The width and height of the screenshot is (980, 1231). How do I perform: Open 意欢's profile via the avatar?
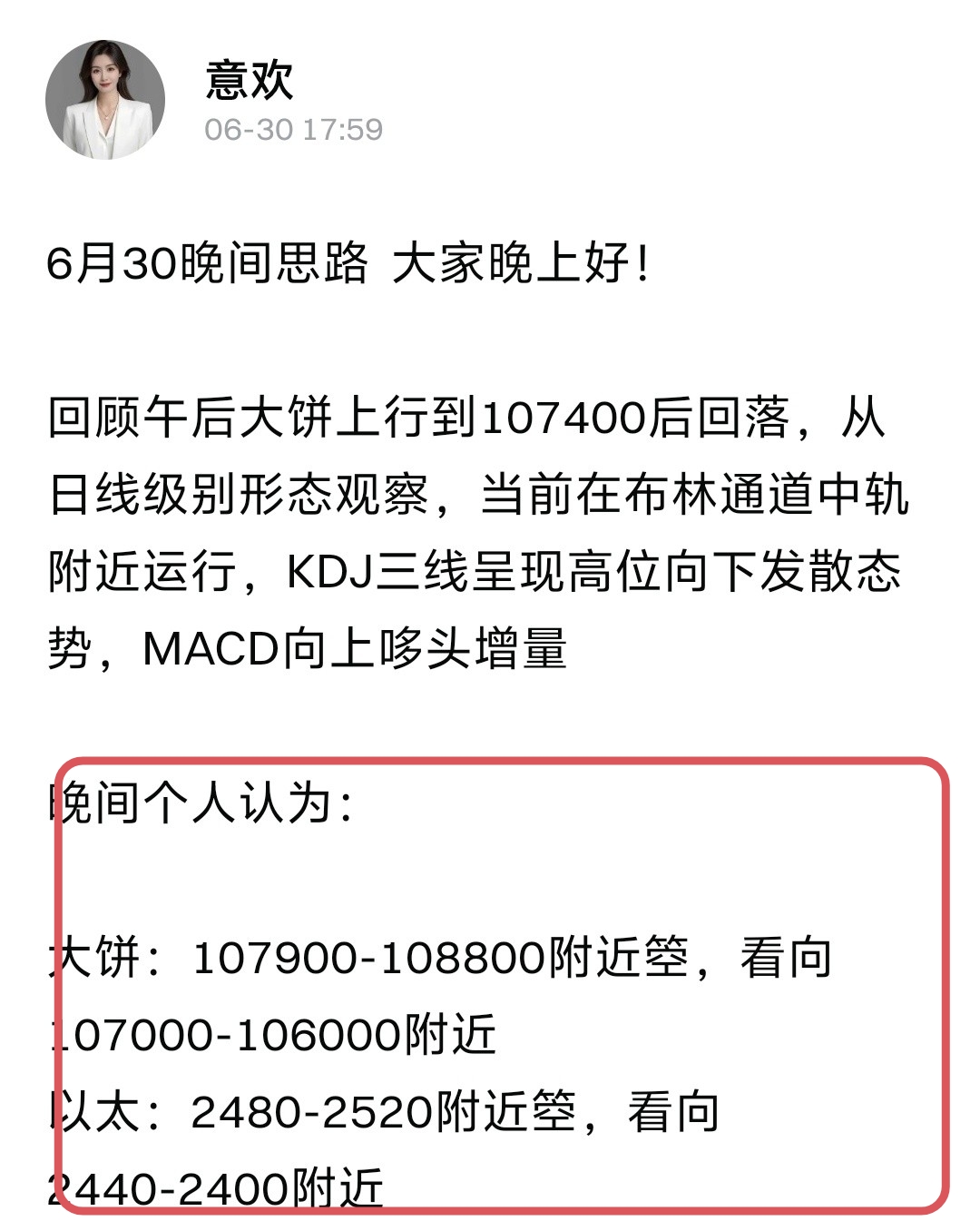tap(105, 100)
